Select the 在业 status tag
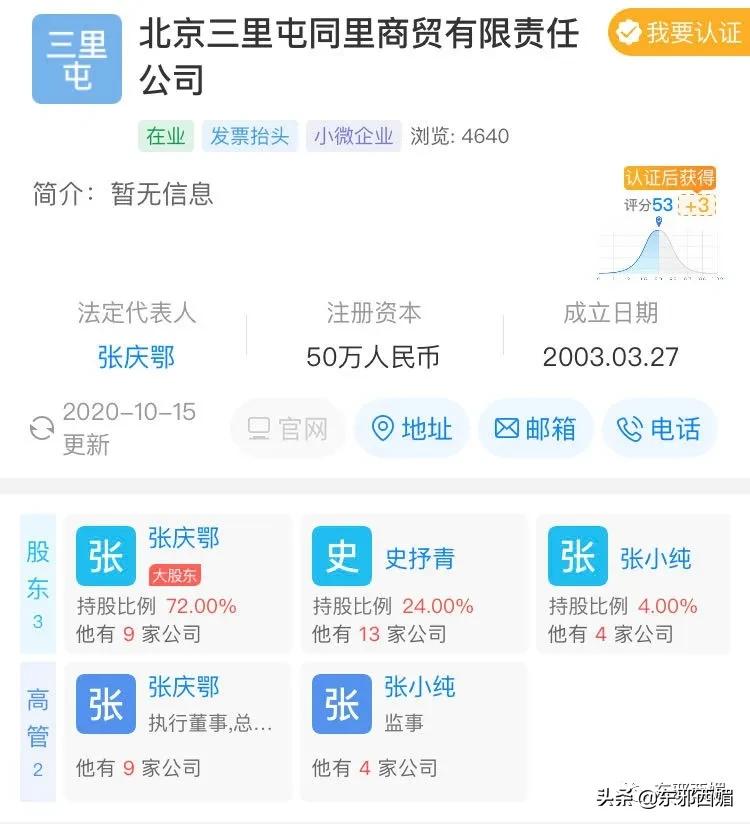Image resolution: width=750 pixels, height=824 pixels. pos(168,136)
